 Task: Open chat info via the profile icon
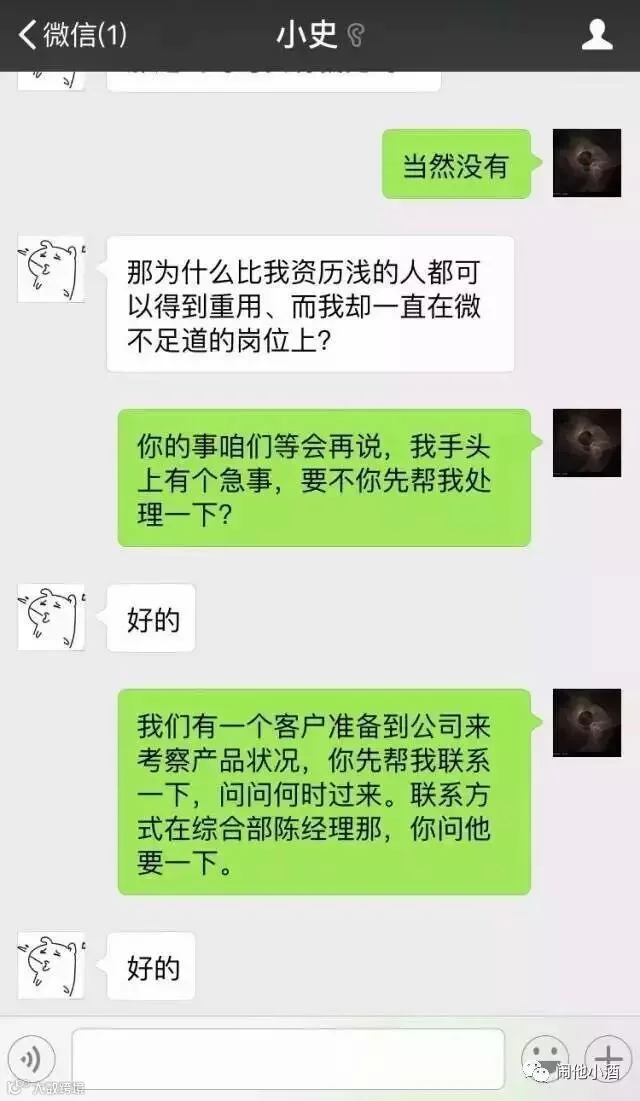[597, 34]
